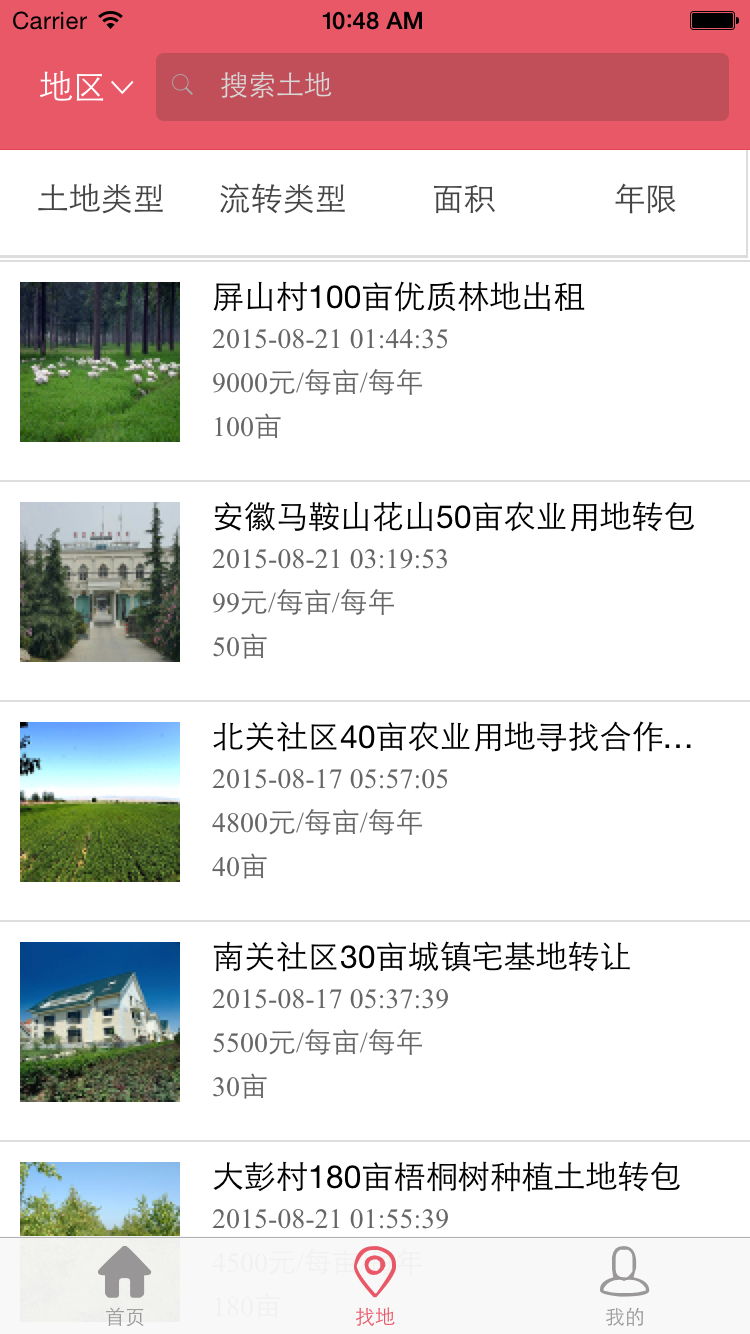This screenshot has height=1334, width=750.
Task: Switch to the 首页 home tab
Action: [125, 1286]
